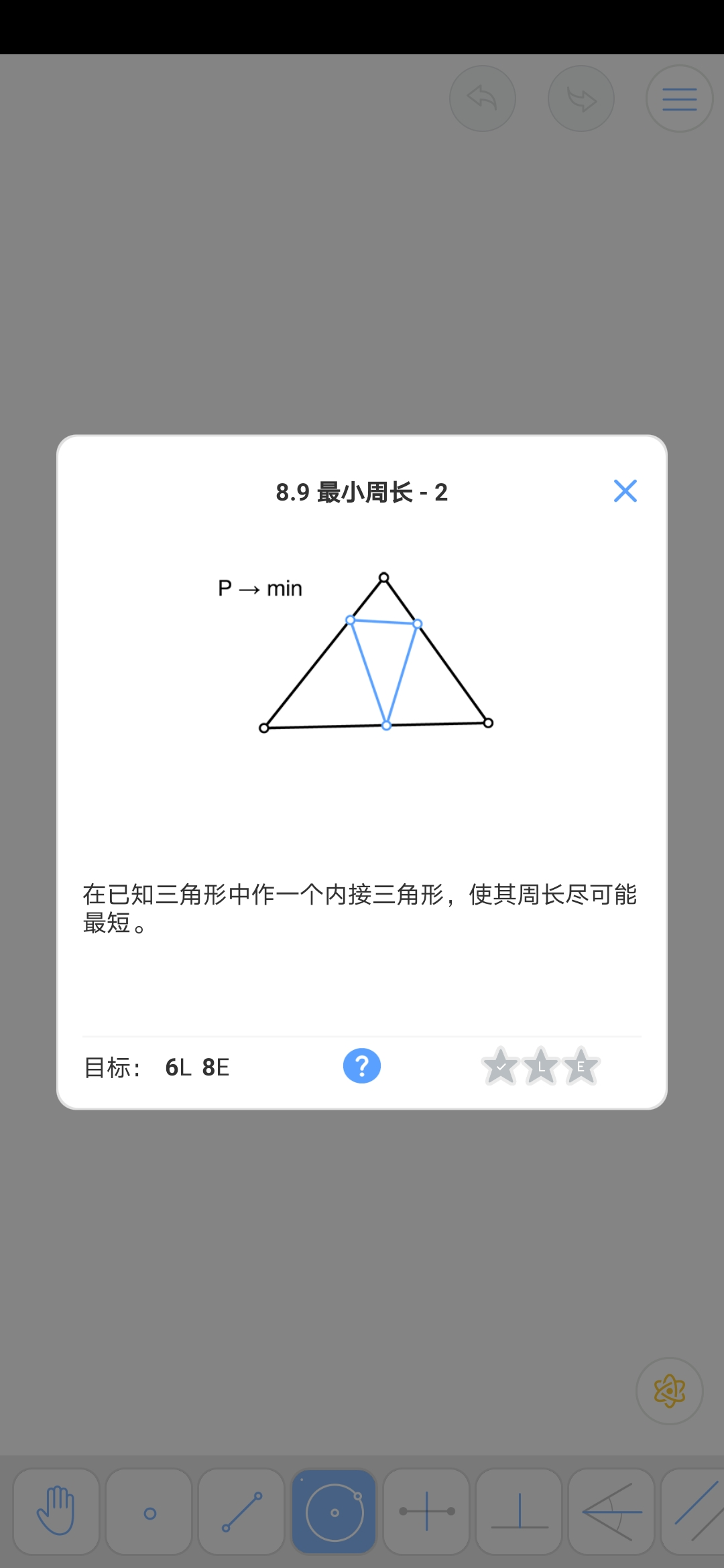Undo the last step

[483, 99]
